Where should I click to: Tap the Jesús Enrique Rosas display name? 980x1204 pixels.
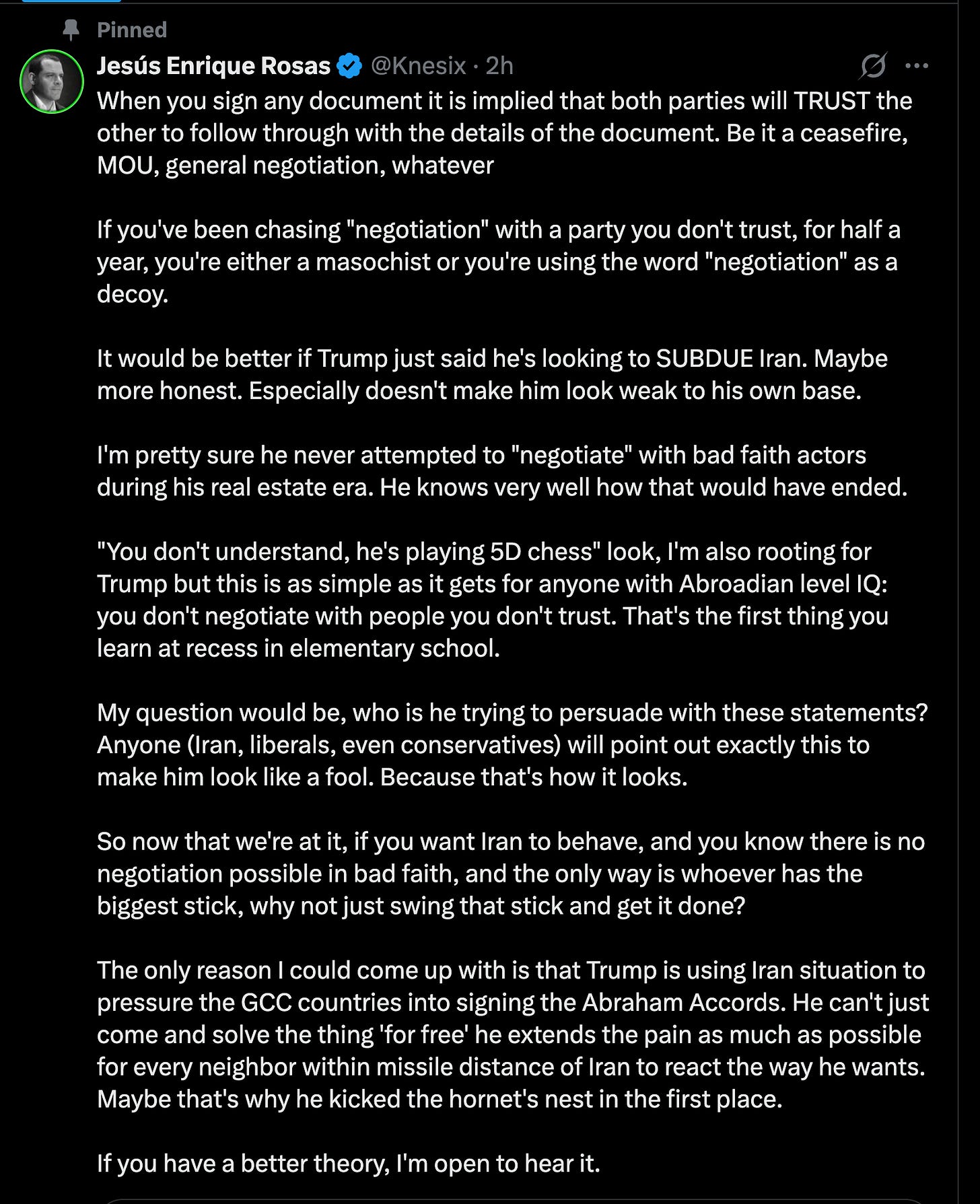coord(213,65)
